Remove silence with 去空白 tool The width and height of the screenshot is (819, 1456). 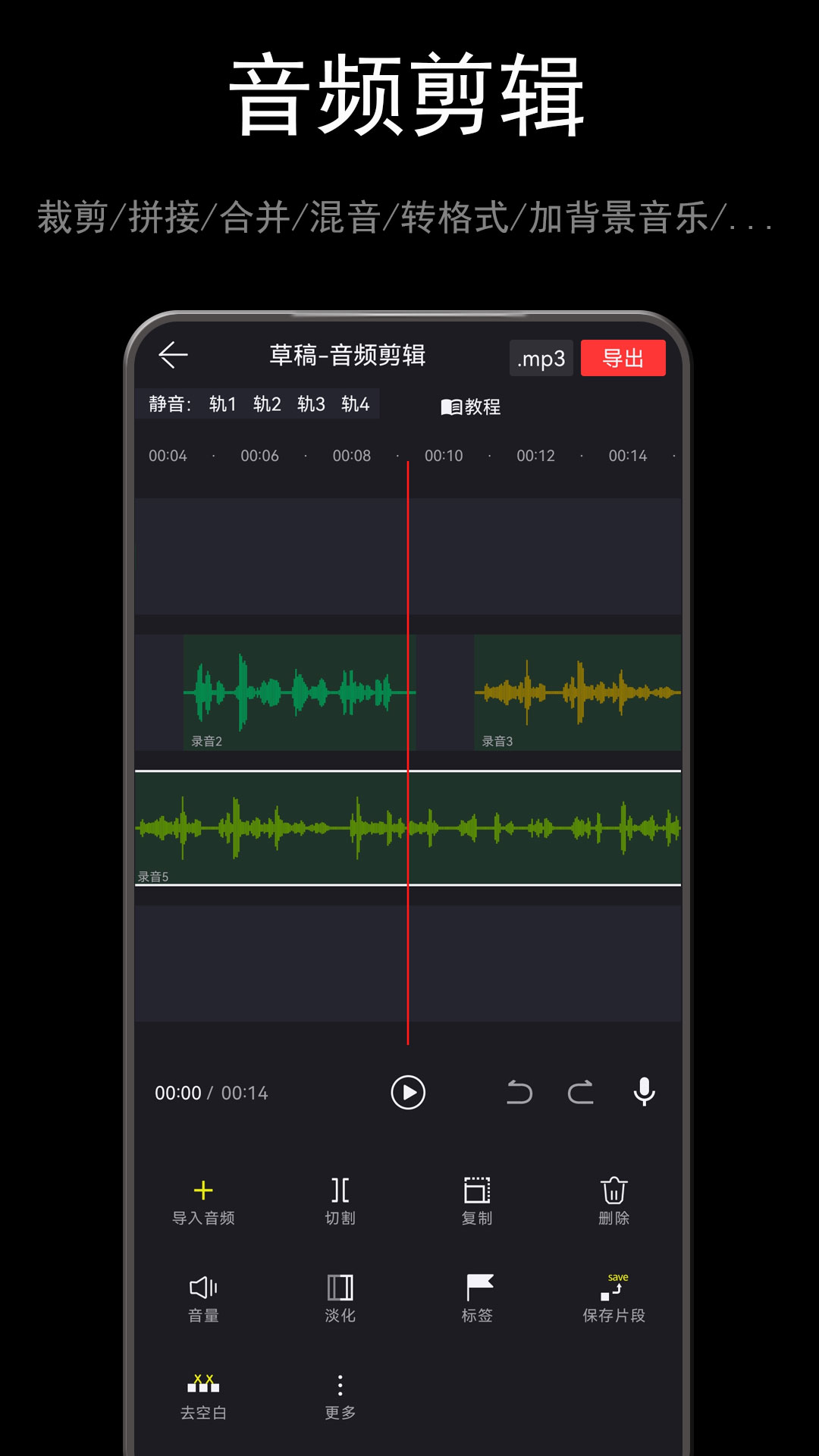click(x=203, y=1395)
